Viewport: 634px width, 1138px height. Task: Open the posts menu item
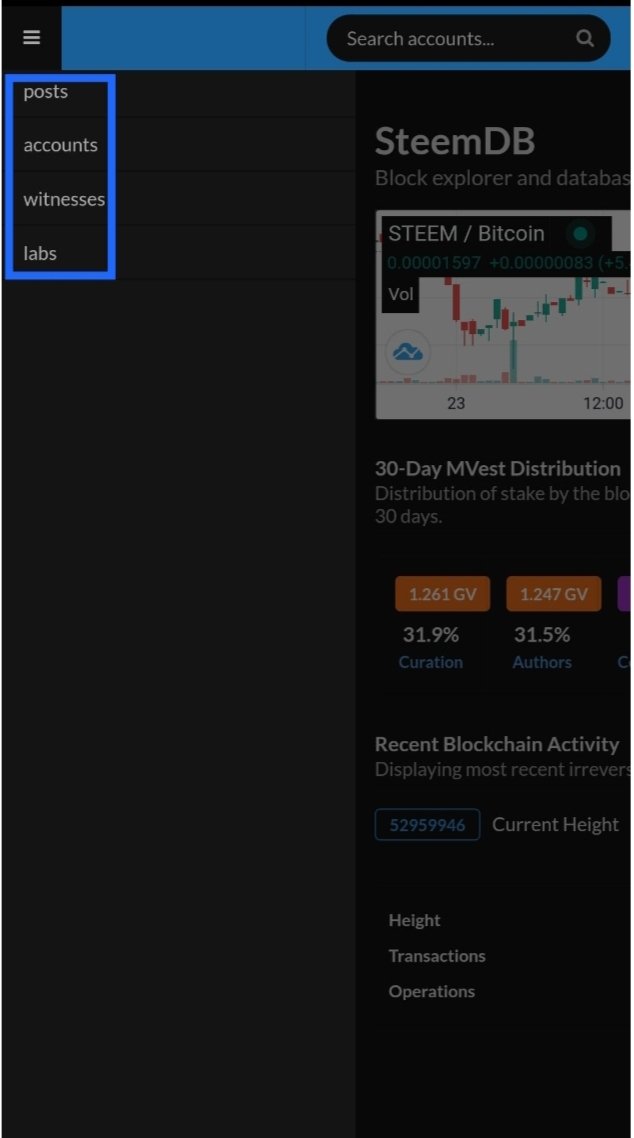tap(46, 92)
